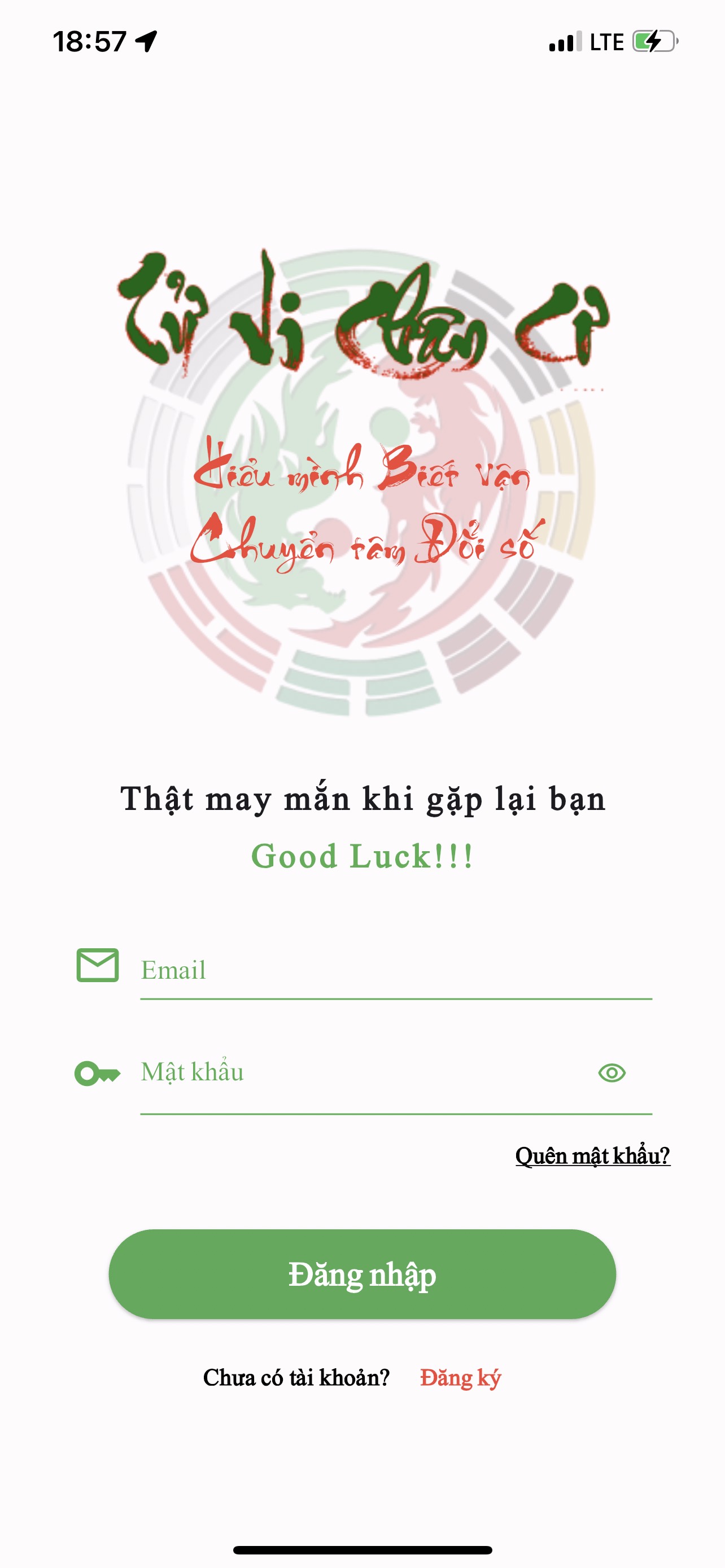
Task: Open the Đăng ký sign-up link
Action: pyautogui.click(x=460, y=1377)
